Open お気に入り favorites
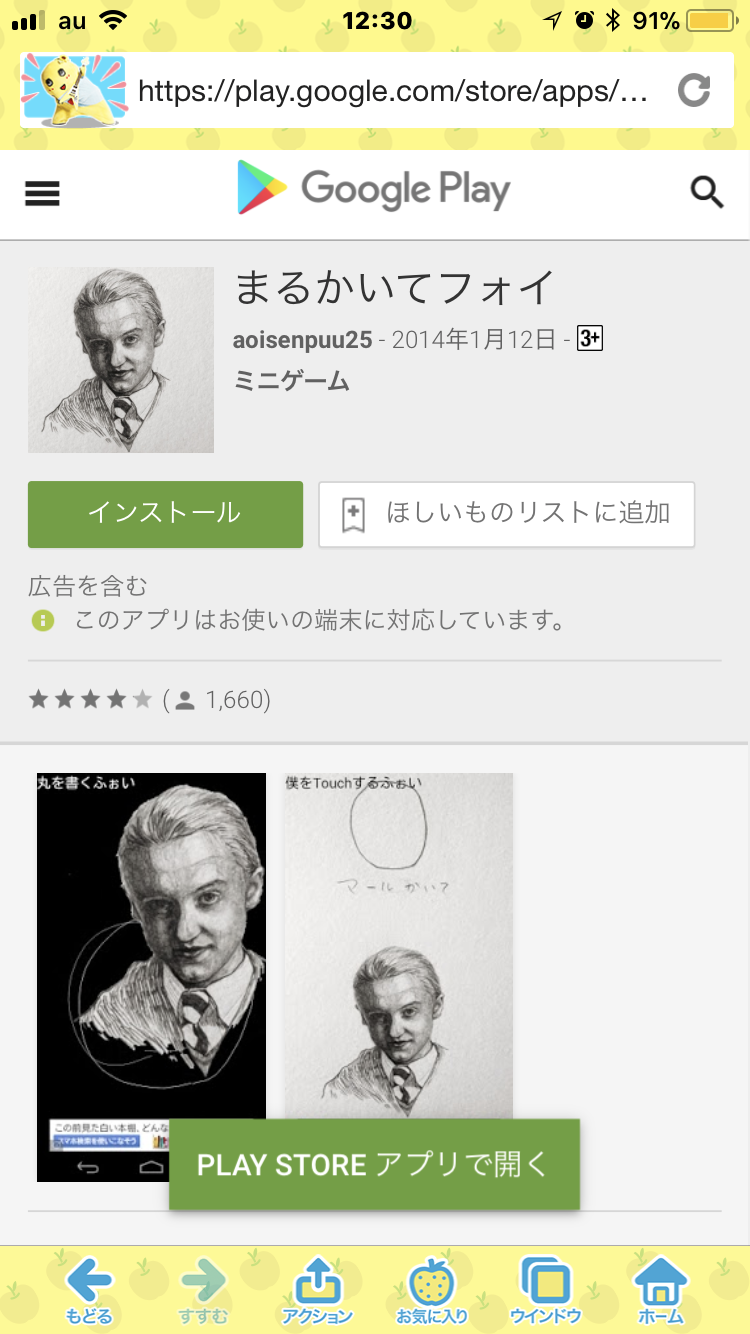Screen dimensions: 750x1334 (432, 1291)
